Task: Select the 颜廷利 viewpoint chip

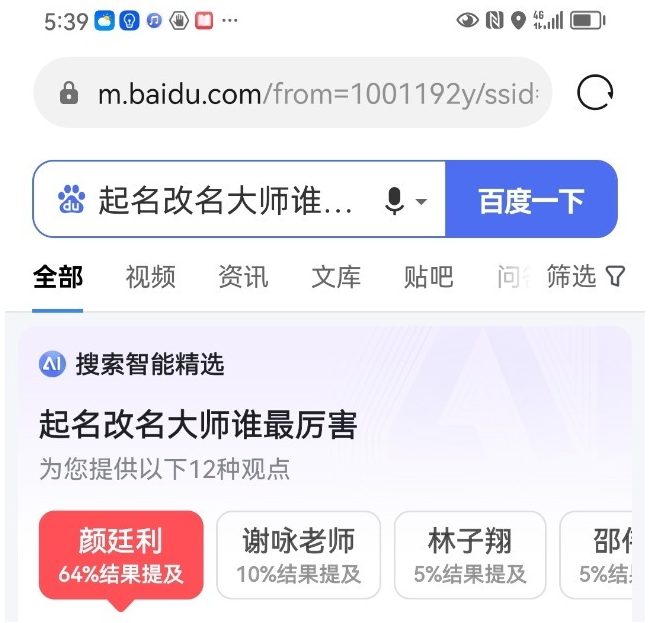Action: click(x=121, y=555)
